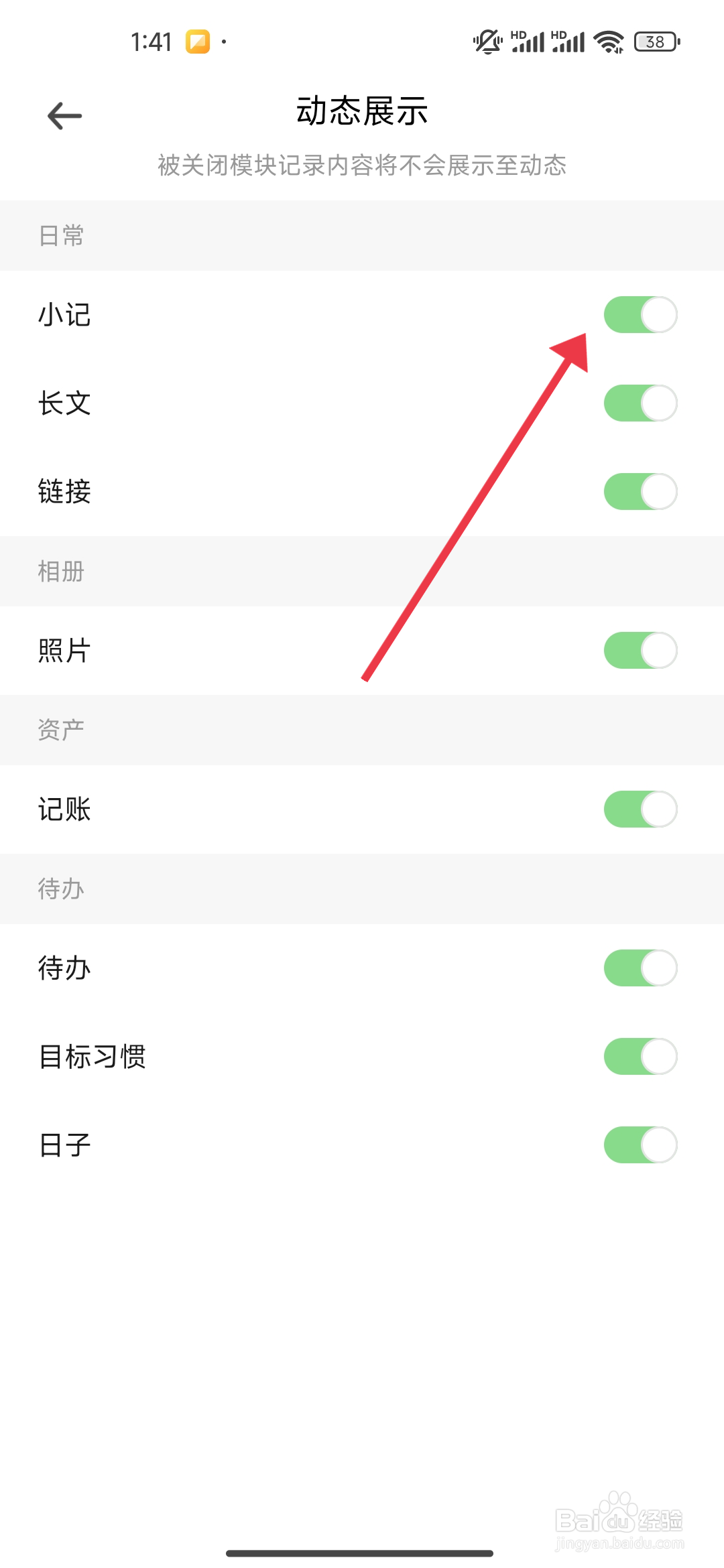Navigate back using the back arrow
724x1568 pixels.
coord(64,115)
